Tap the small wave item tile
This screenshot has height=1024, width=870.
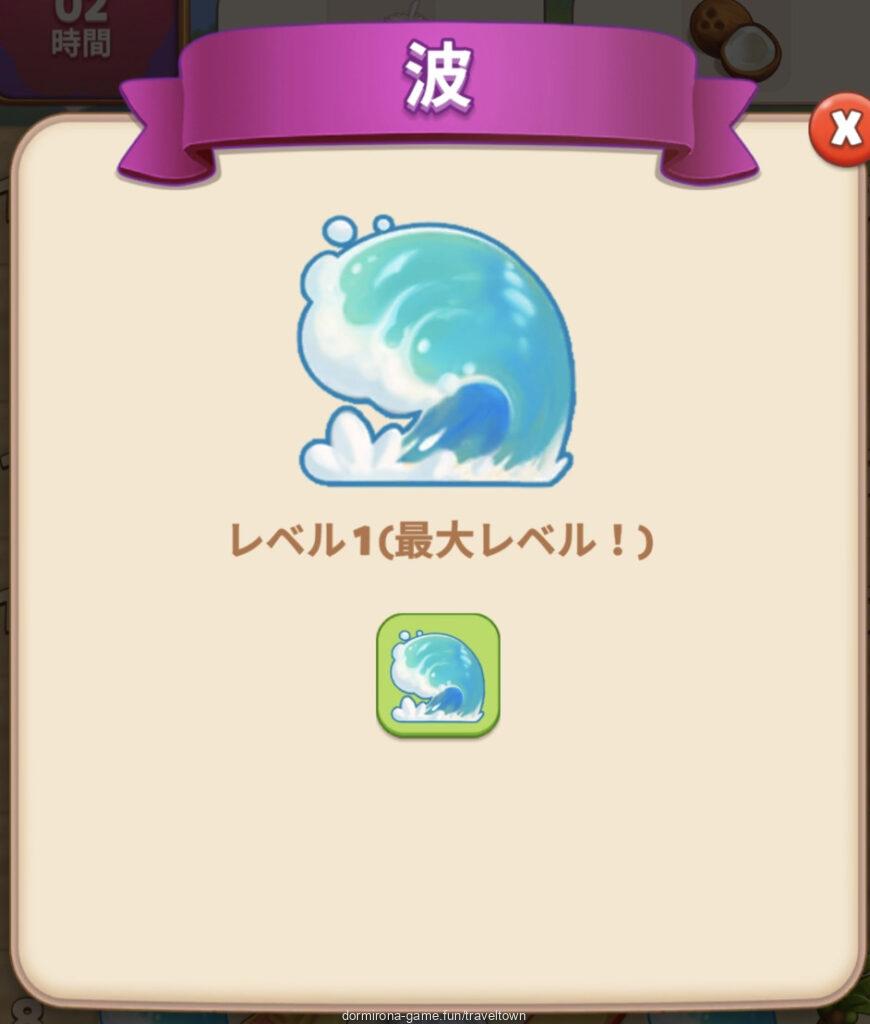(x=438, y=675)
